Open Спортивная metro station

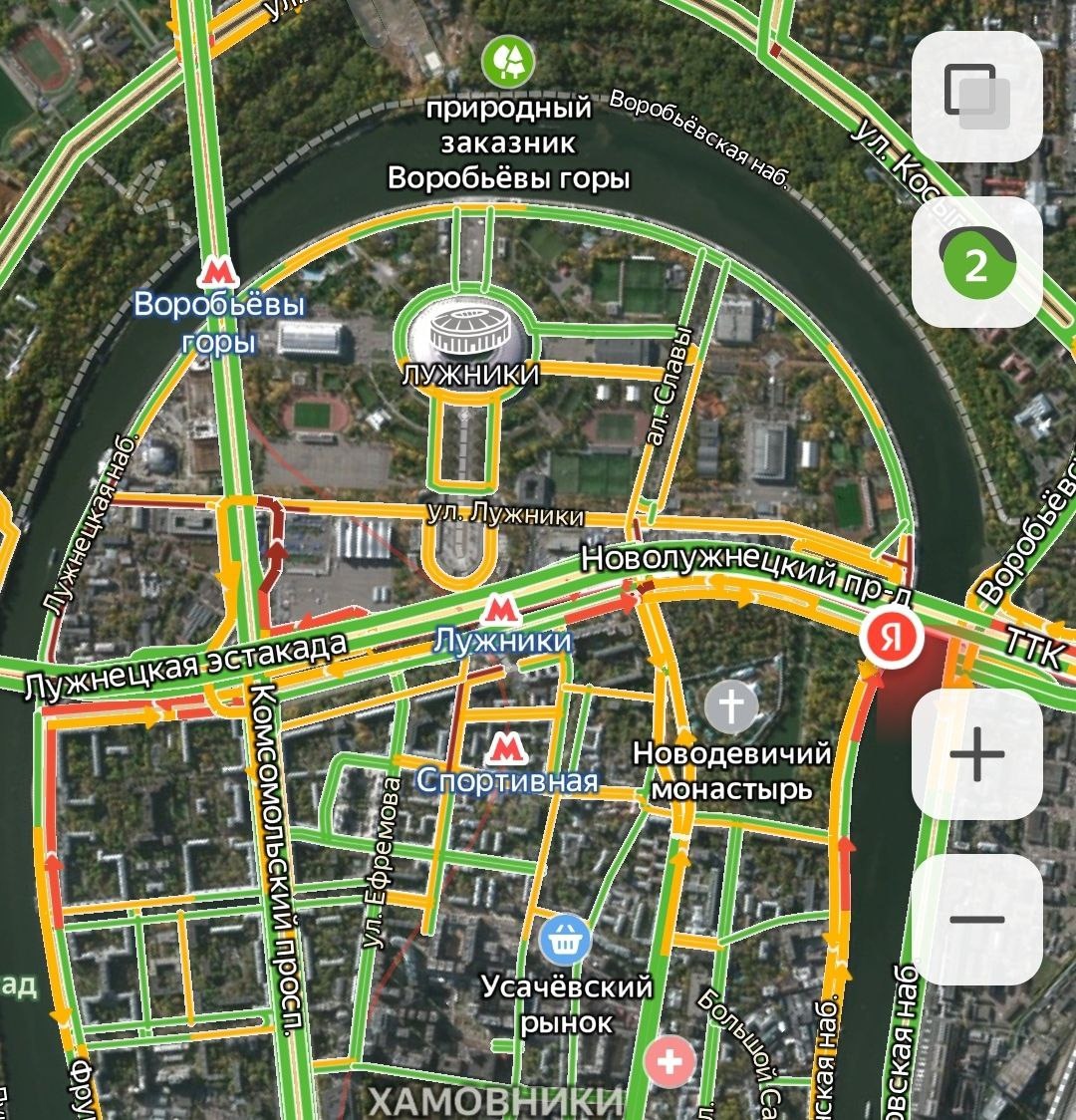click(507, 746)
